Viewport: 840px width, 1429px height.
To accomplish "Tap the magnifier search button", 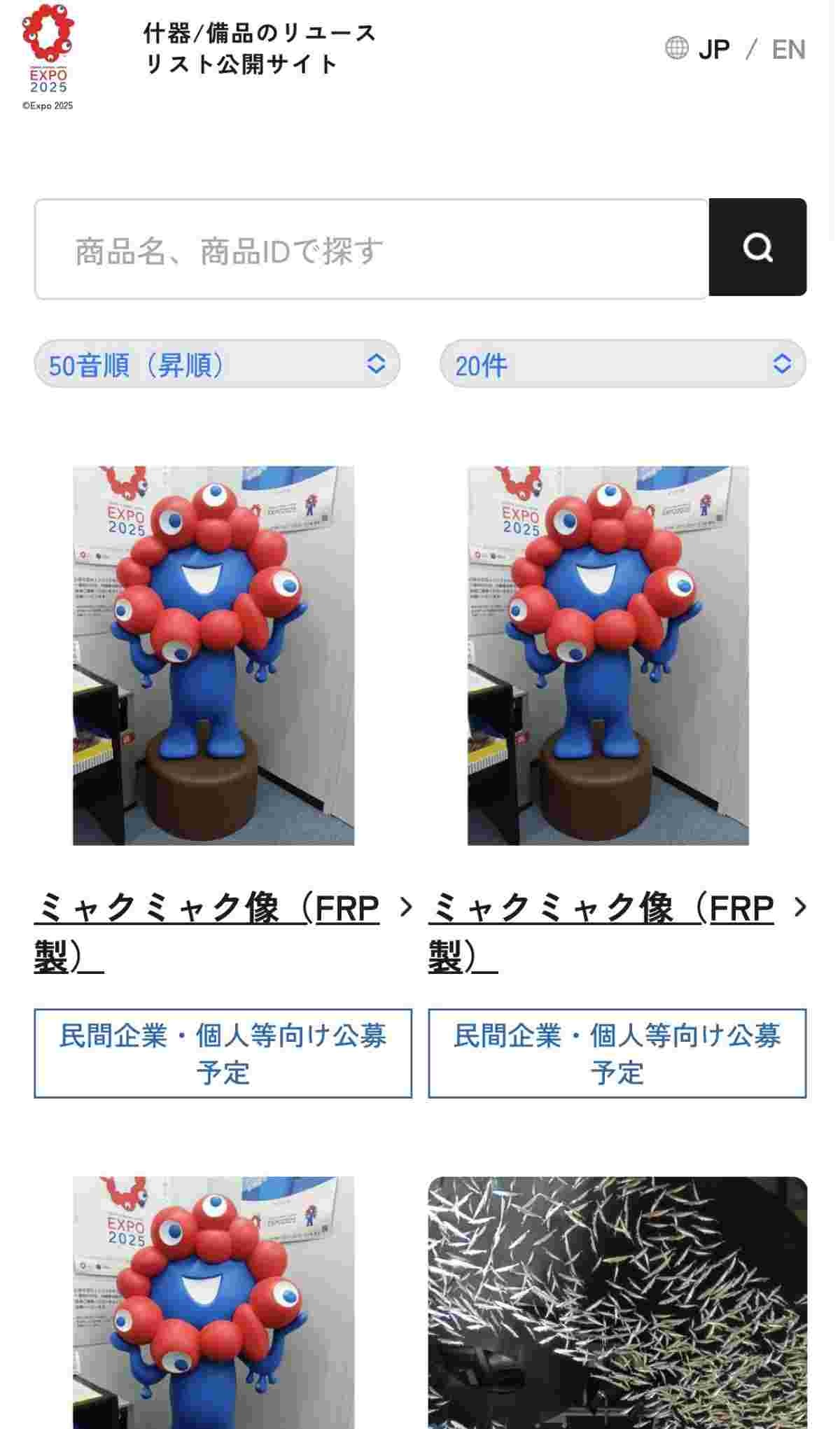I will (x=757, y=247).
